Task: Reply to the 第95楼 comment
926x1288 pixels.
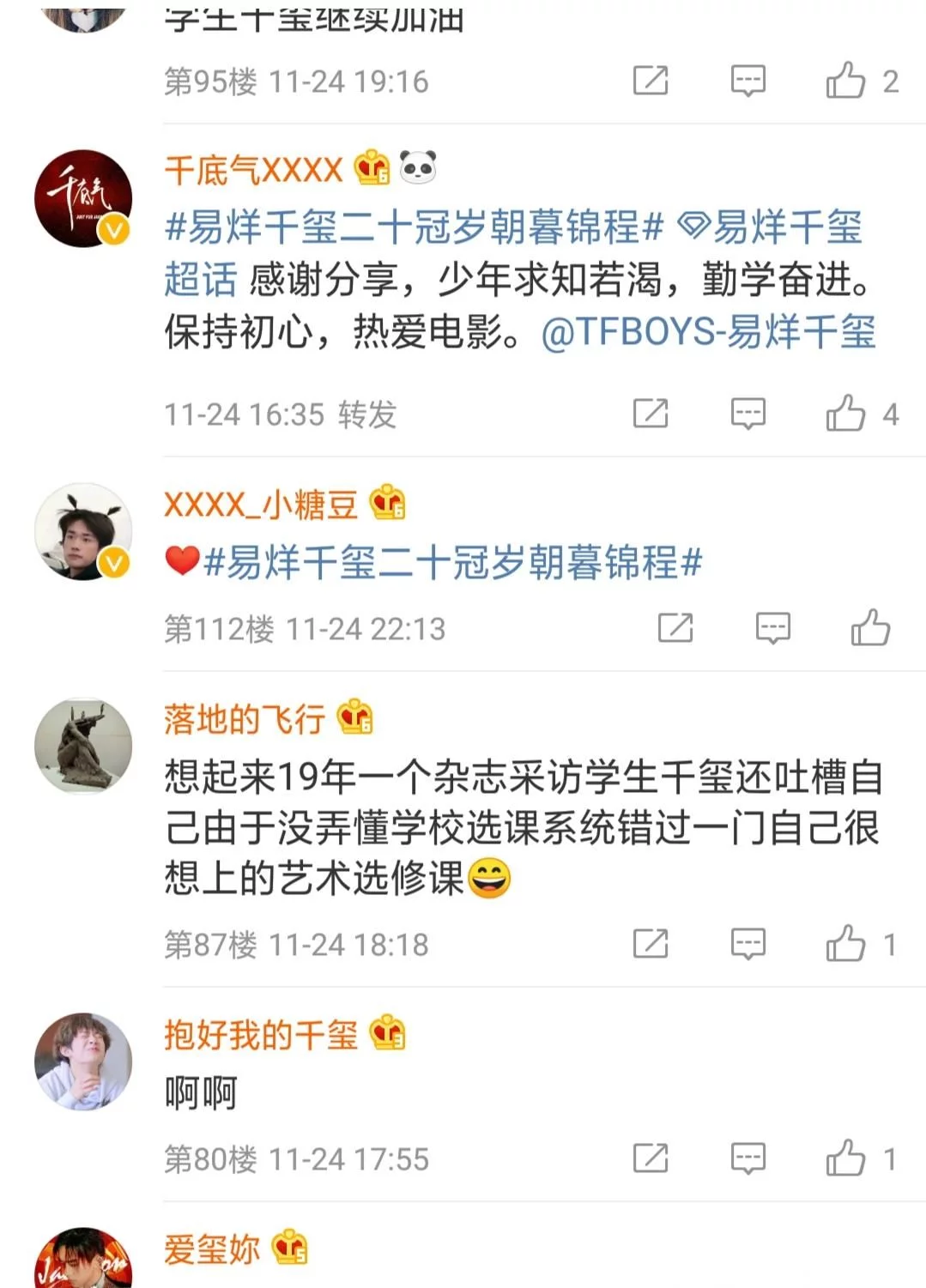Action: (x=747, y=82)
